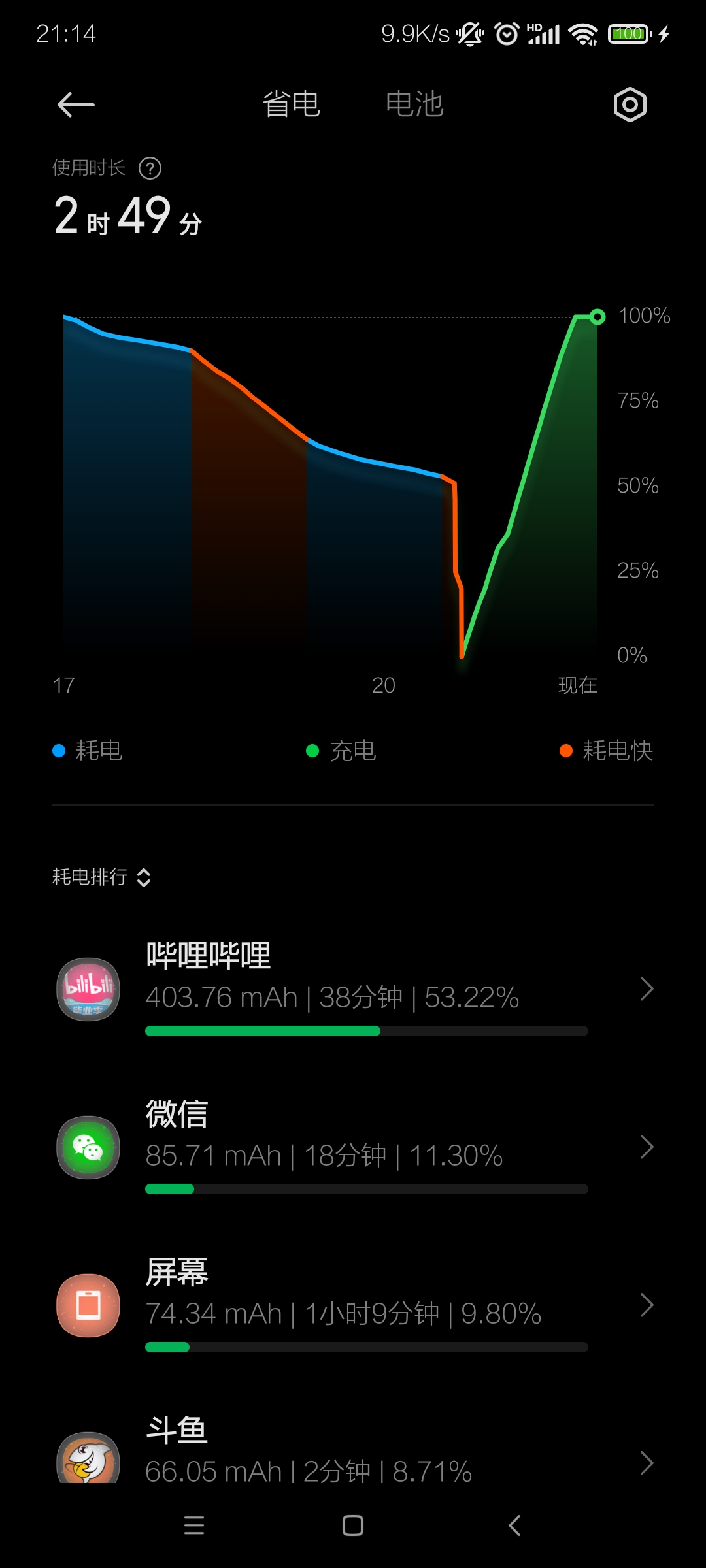Open battery settings hexagon icon
This screenshot has width=706, height=1568.
coord(630,105)
